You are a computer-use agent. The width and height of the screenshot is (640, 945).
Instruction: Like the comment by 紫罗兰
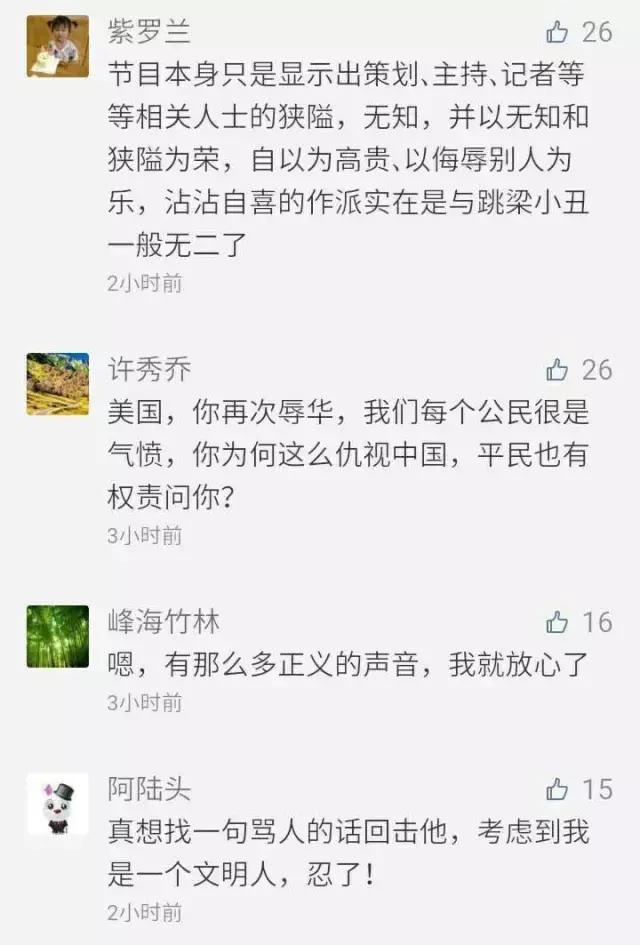[557, 31]
